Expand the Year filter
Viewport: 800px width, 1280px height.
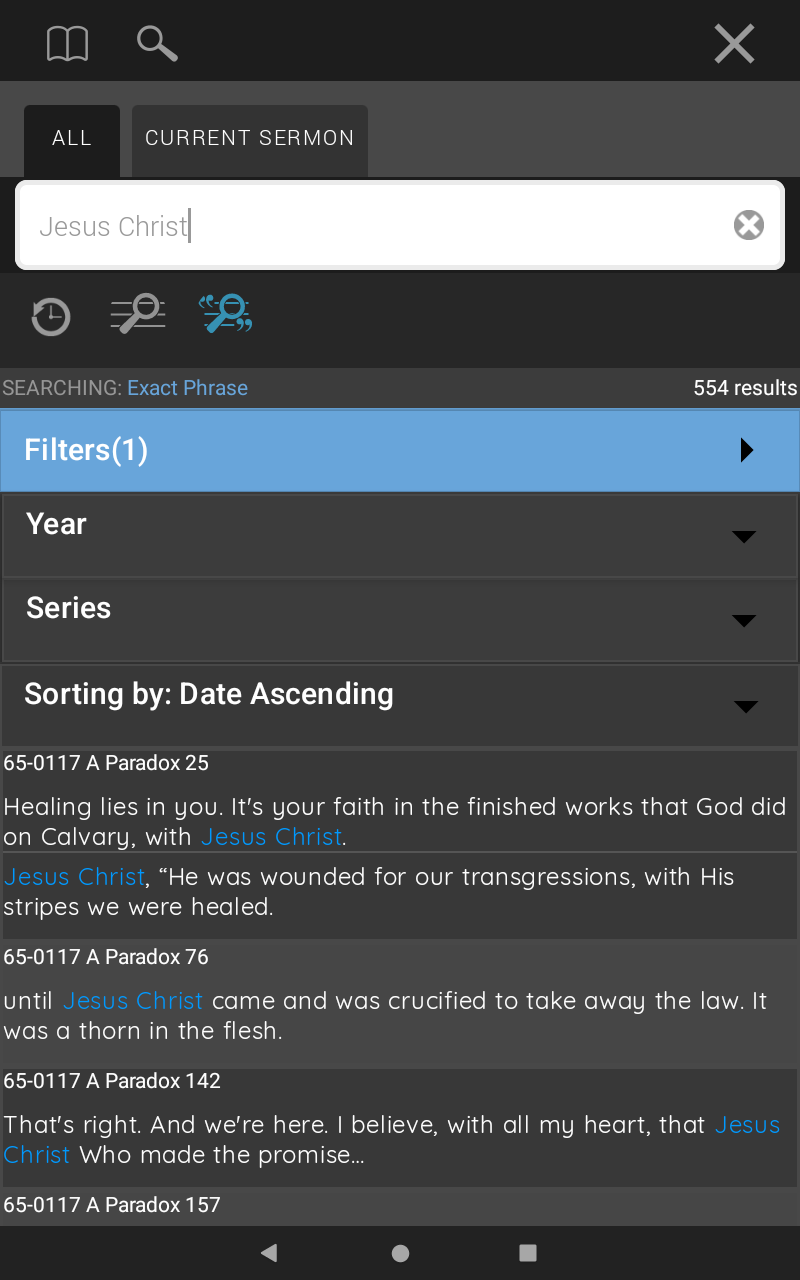click(400, 536)
